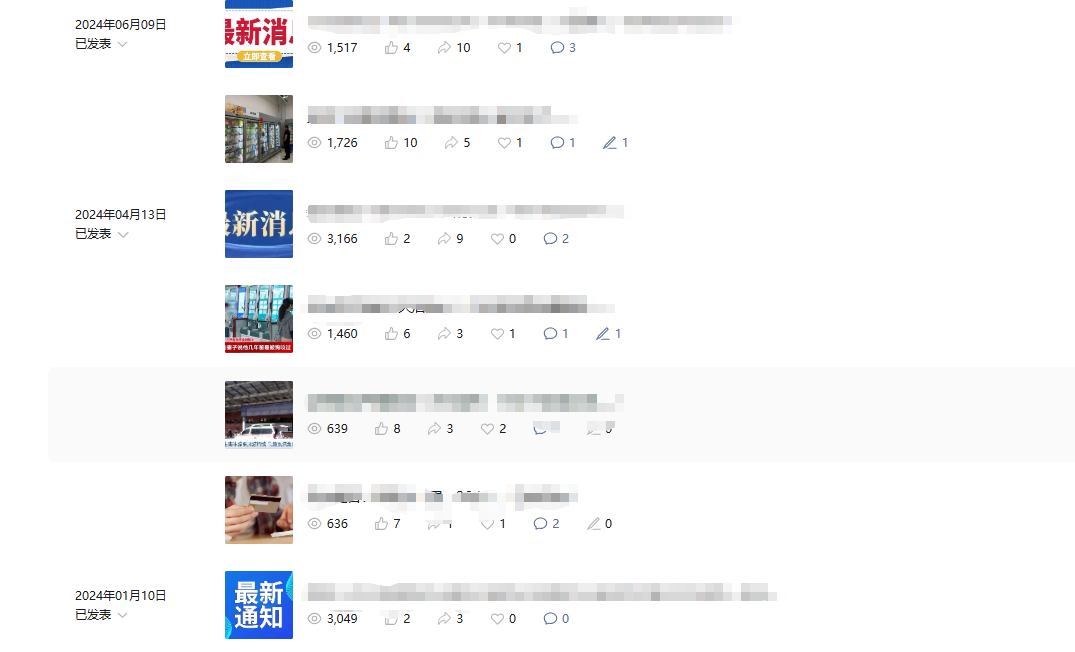View comments on the 636-view article
Screen dimensions: 1075x652
546,524
